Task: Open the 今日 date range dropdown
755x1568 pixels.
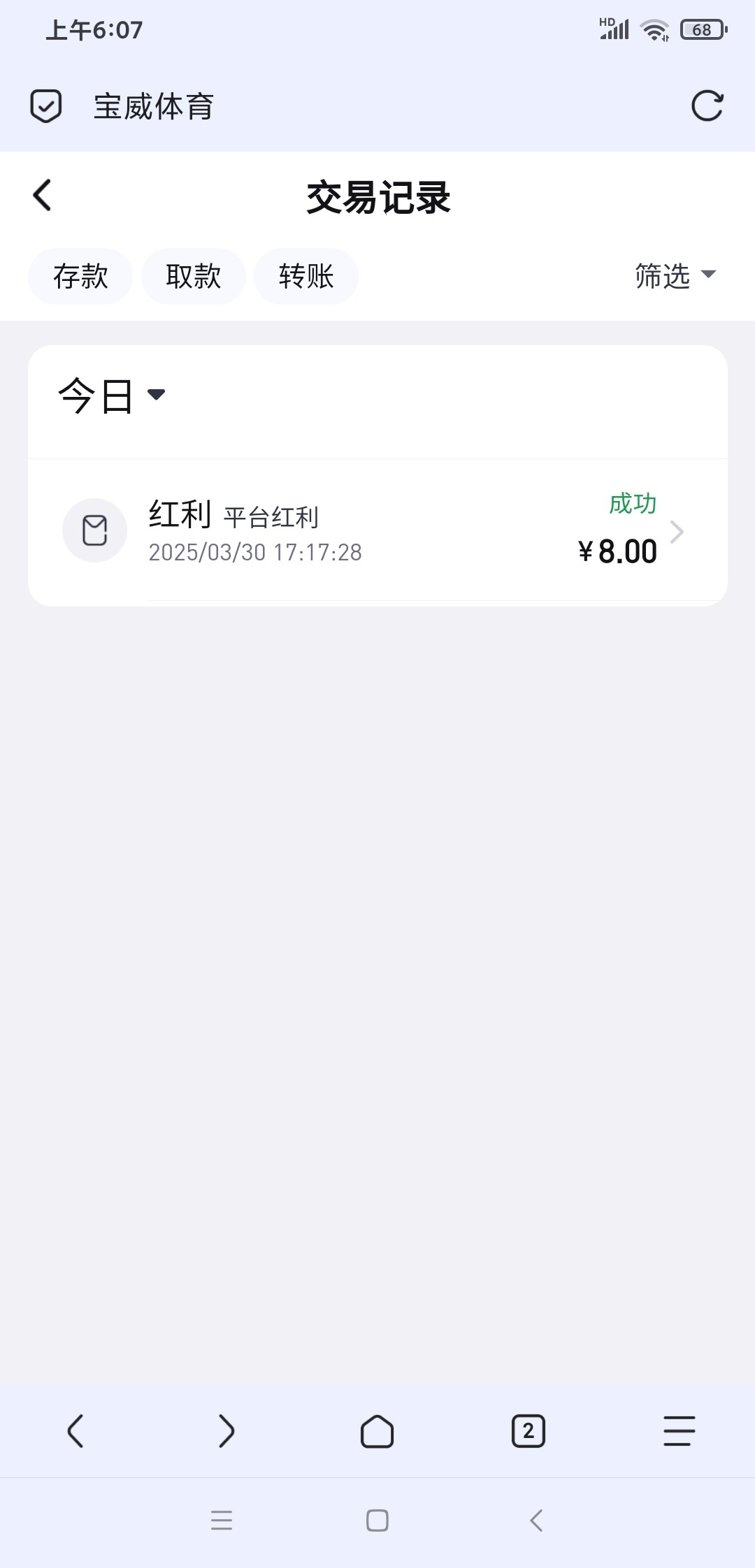Action: (x=112, y=395)
